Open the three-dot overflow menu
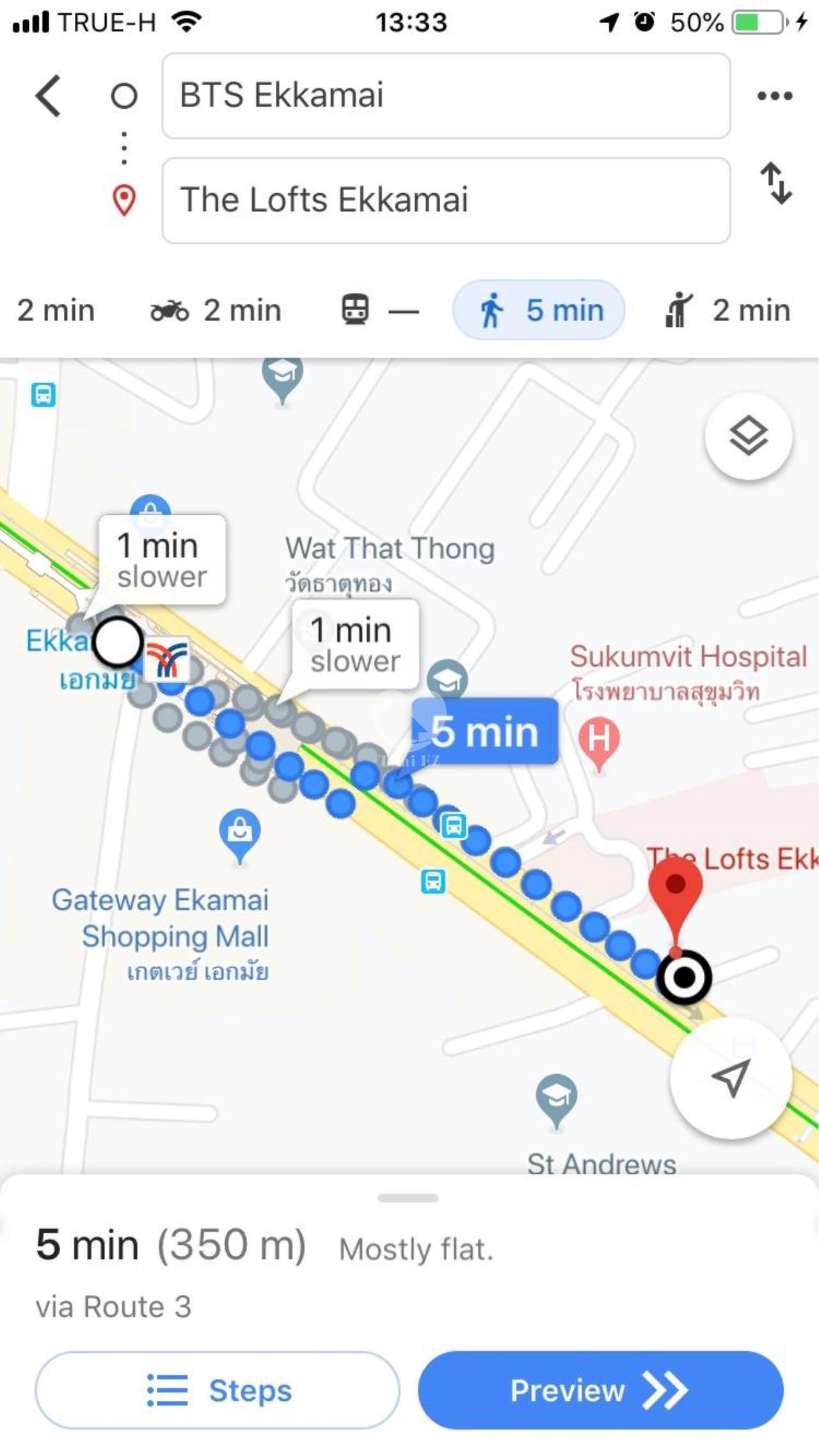Viewport: 819px width, 1456px height. (x=774, y=96)
